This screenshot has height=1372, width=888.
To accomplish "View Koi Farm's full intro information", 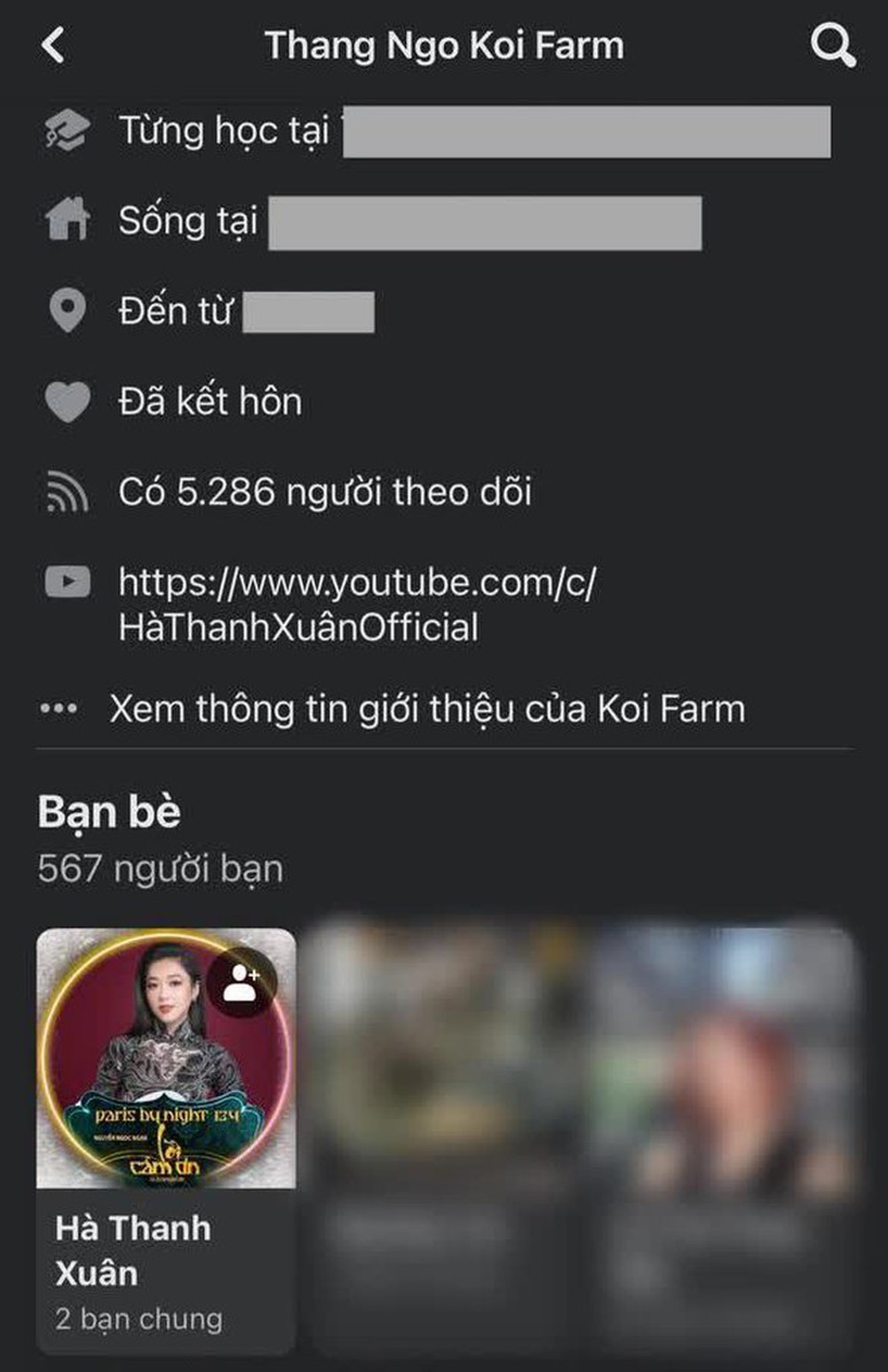I will (426, 710).
